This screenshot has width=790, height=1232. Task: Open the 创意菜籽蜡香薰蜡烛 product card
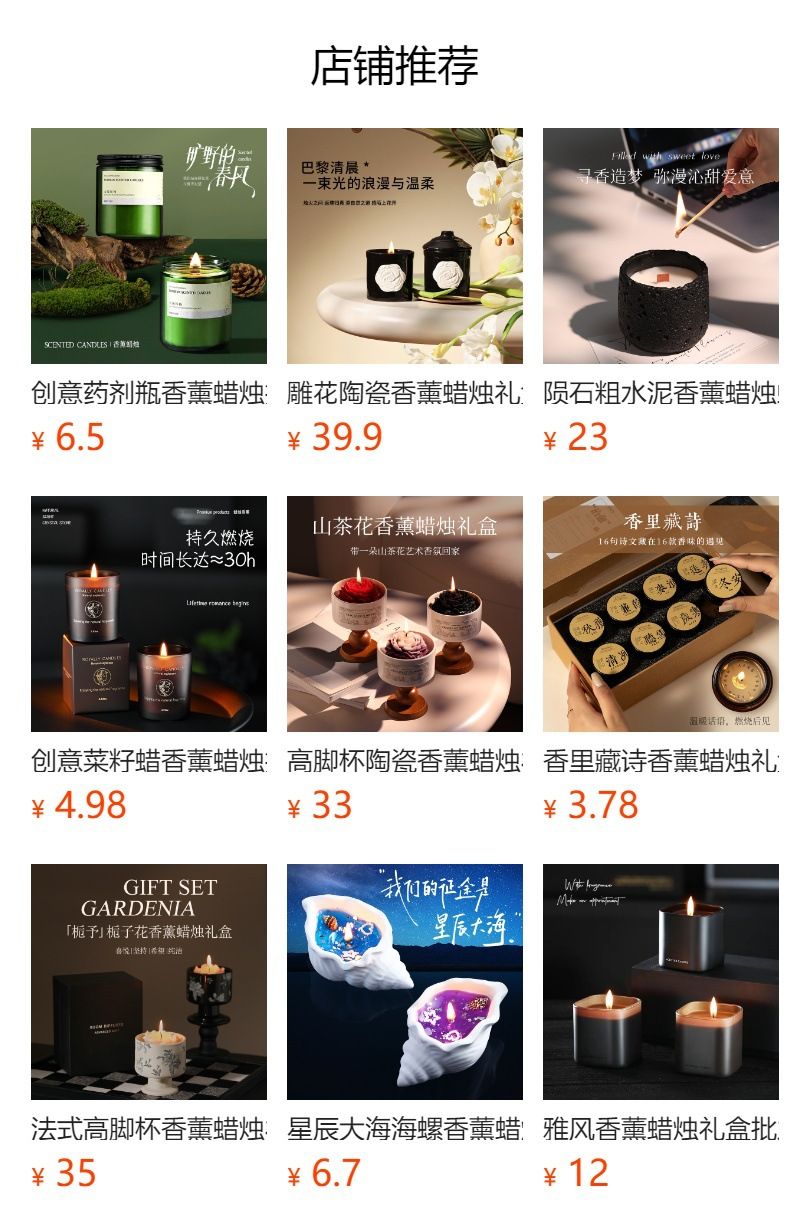pos(149,614)
